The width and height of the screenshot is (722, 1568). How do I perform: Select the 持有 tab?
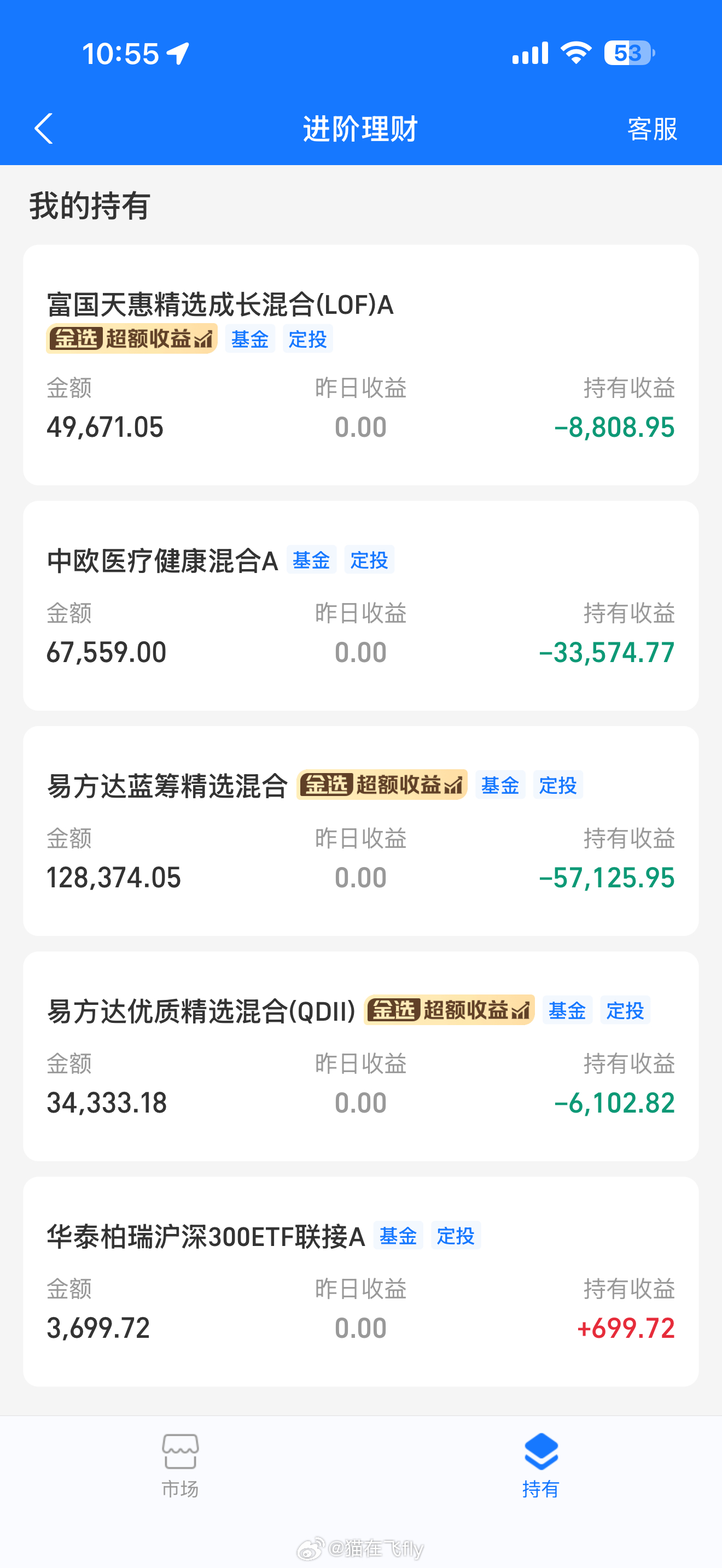[540, 1465]
